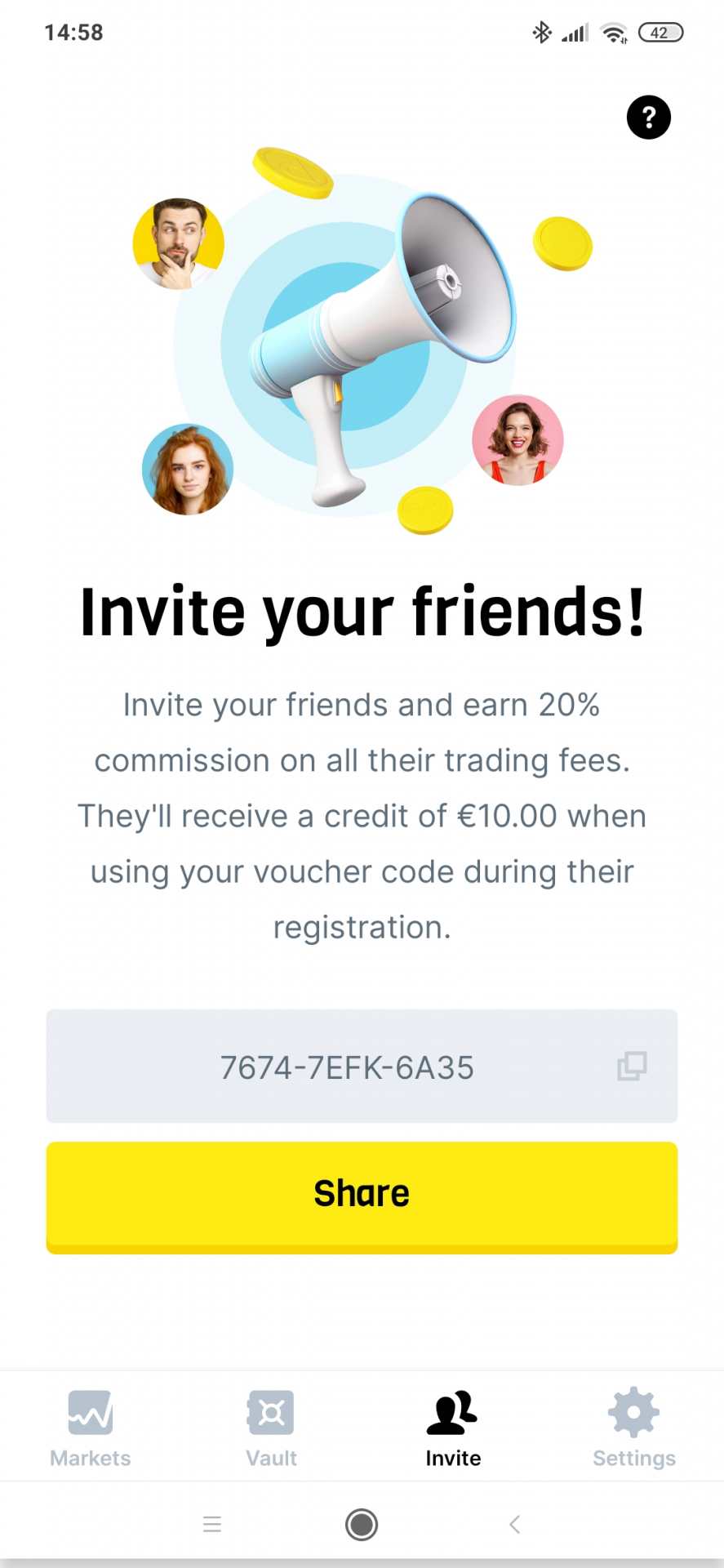Open the Vault tab
The image size is (724, 1568).
point(271,1428)
